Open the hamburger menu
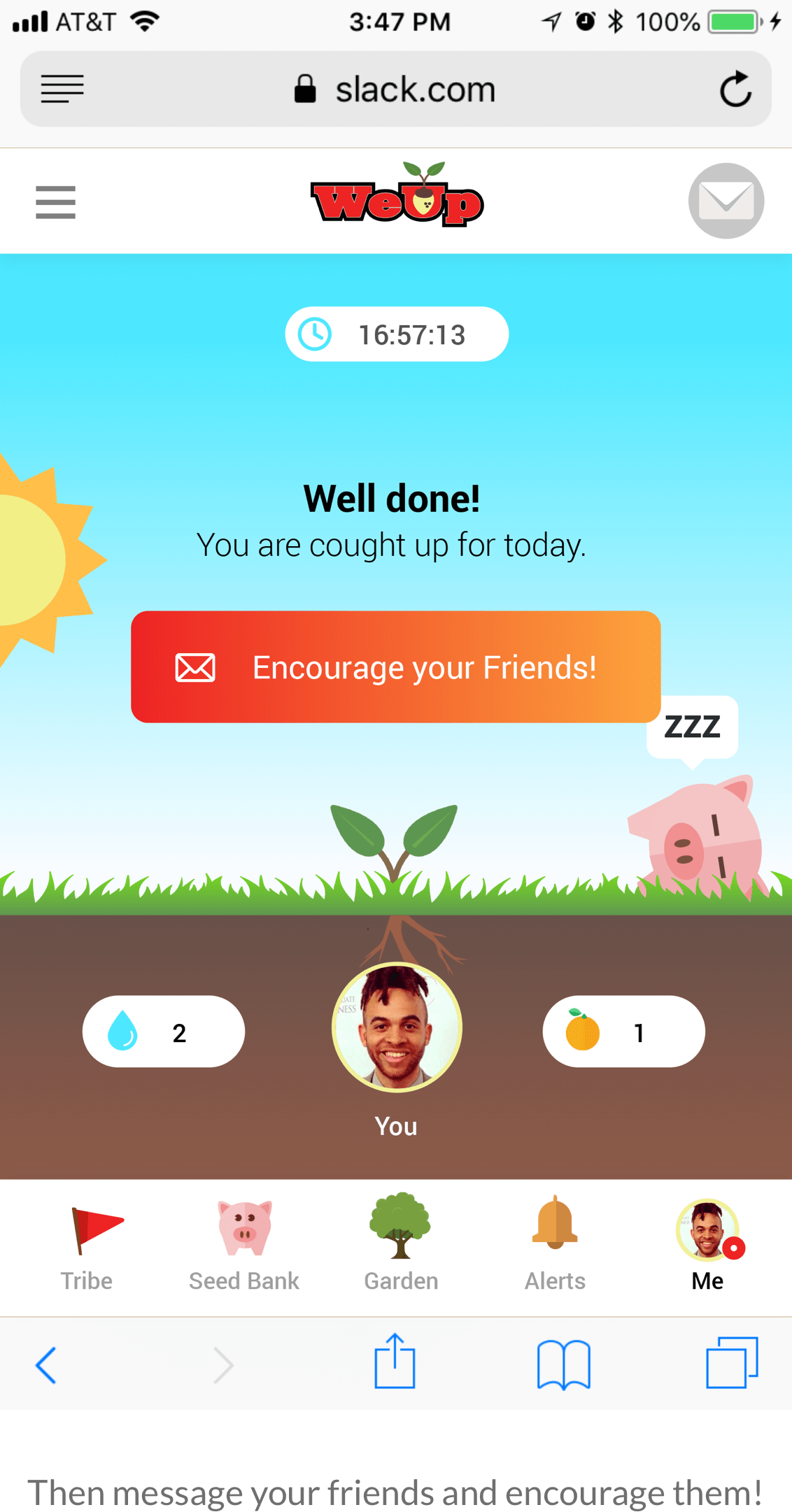Screen dimensions: 792x1512 pos(56,202)
